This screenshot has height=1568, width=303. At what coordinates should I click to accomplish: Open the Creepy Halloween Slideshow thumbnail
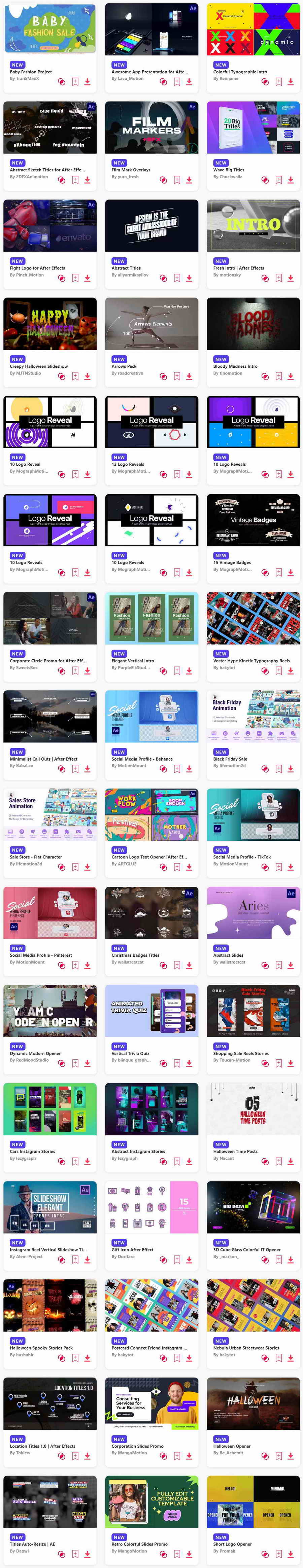point(49,324)
